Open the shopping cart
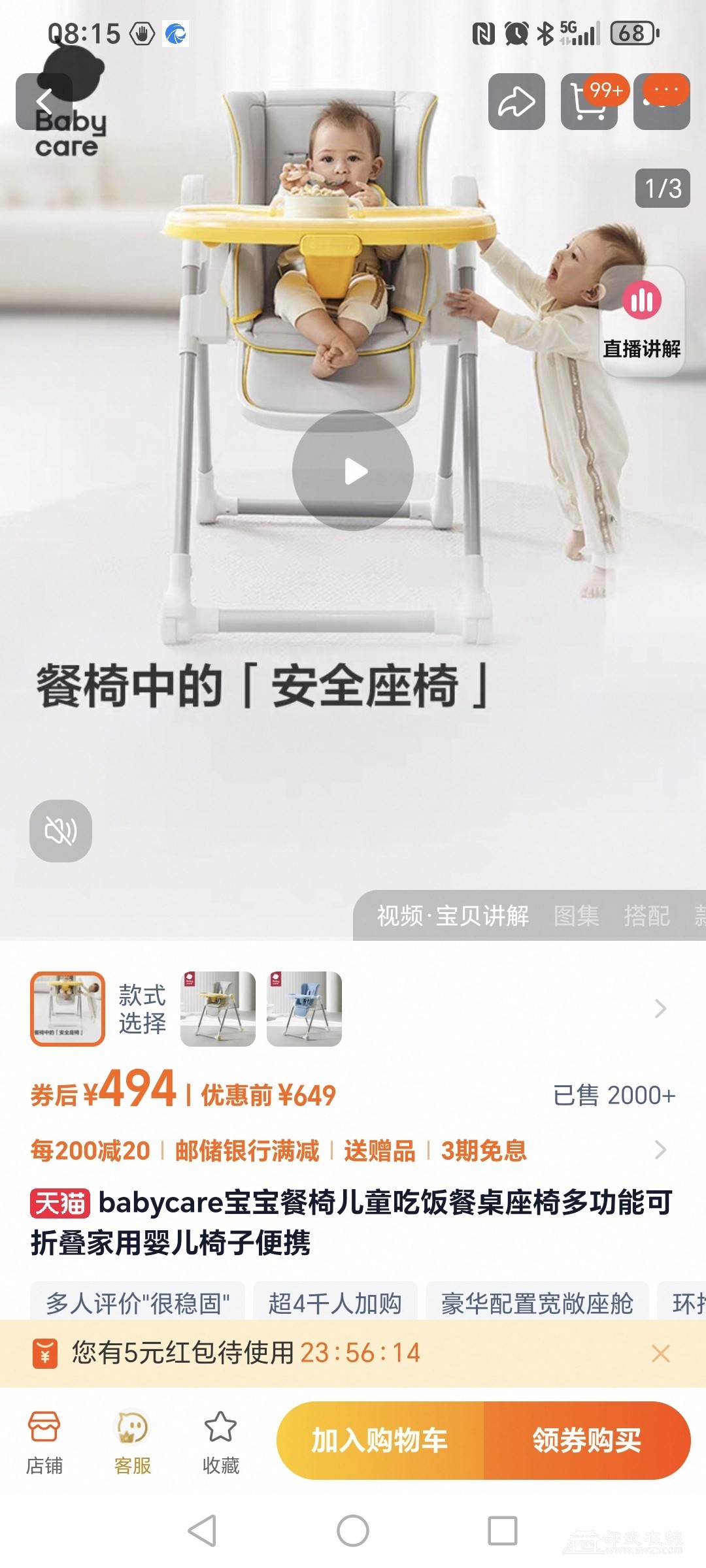The image size is (706, 1568). click(x=589, y=102)
